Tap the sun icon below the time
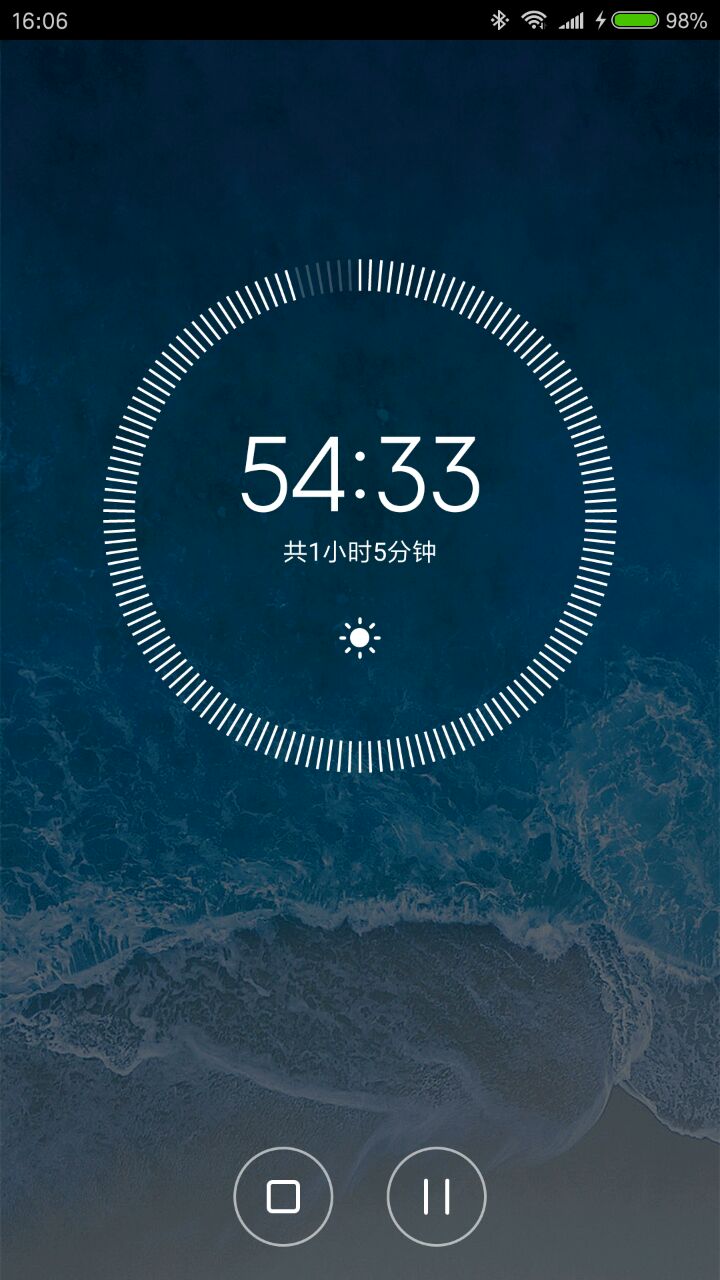 point(360,638)
